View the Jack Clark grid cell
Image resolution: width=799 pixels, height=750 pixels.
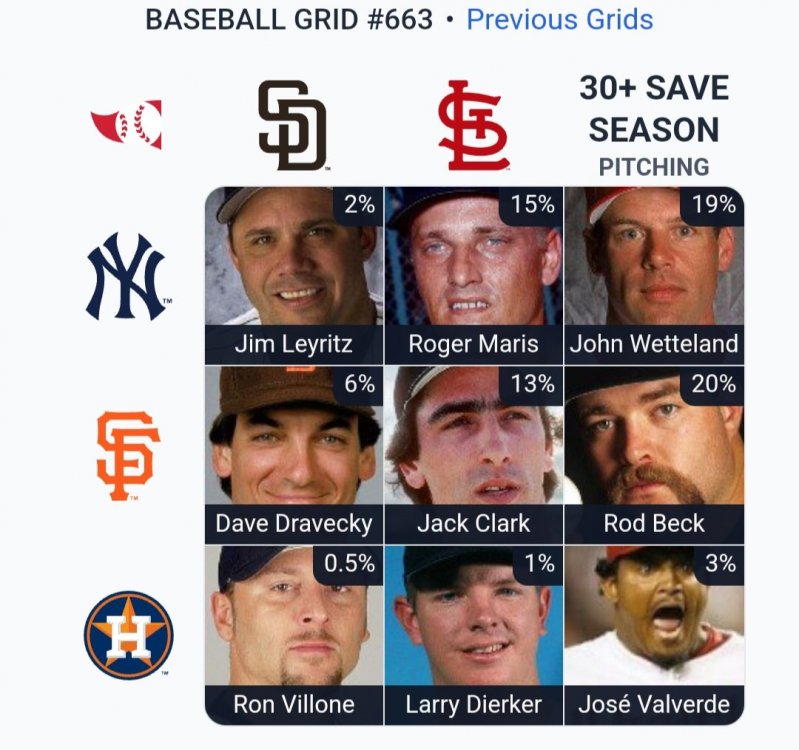click(474, 454)
